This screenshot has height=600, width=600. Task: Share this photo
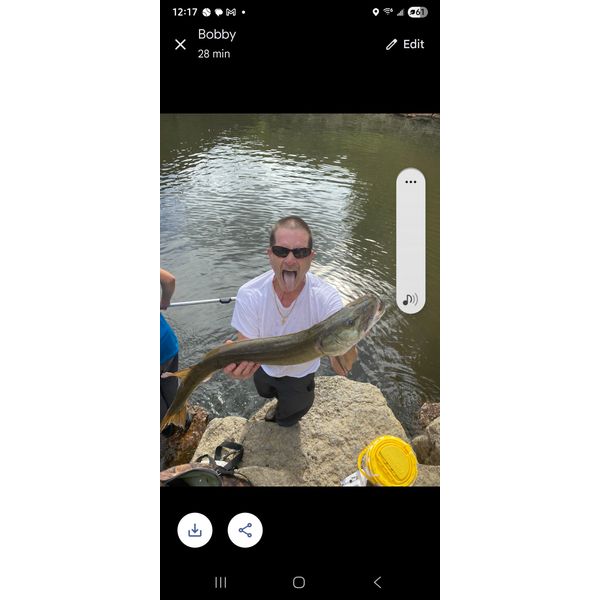245,530
